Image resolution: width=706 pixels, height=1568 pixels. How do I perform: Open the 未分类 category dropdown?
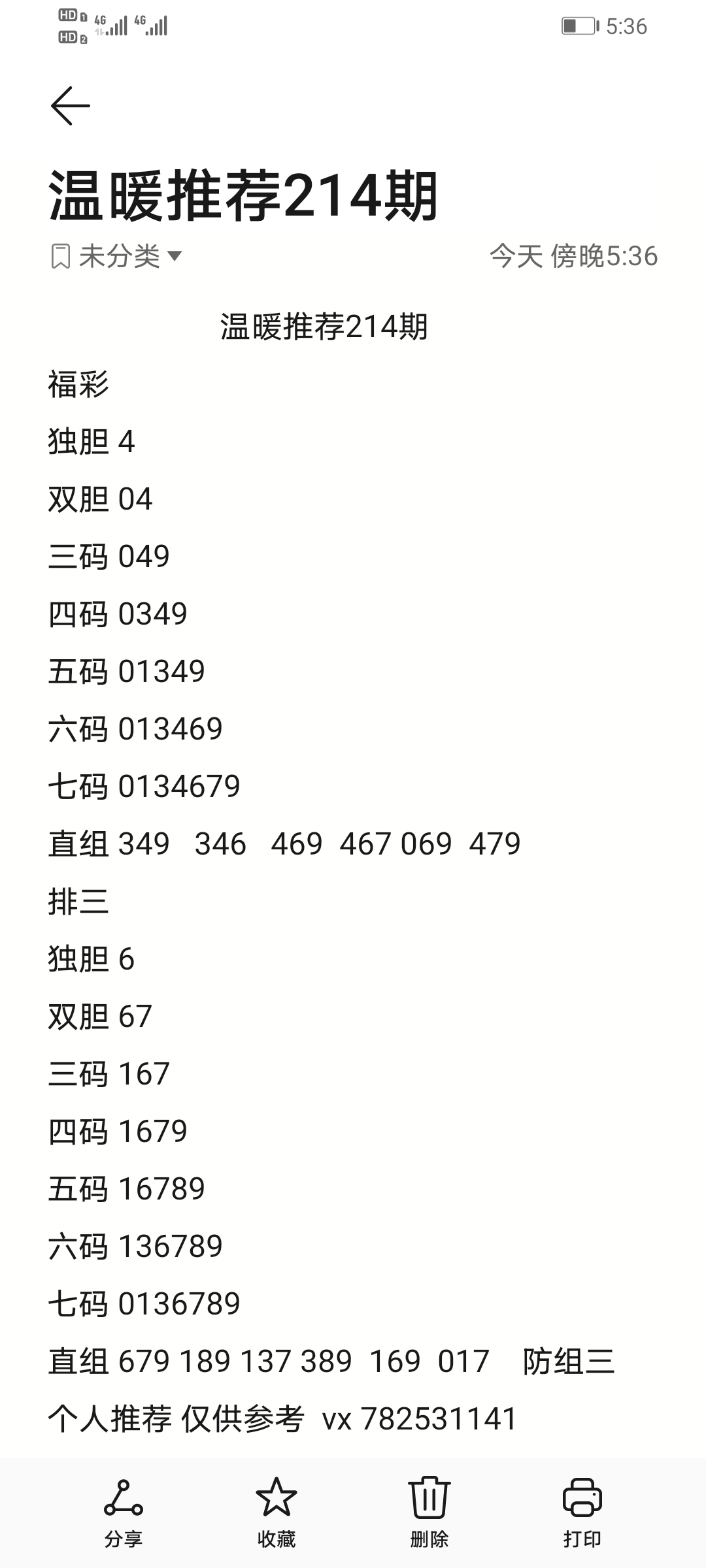(x=118, y=256)
